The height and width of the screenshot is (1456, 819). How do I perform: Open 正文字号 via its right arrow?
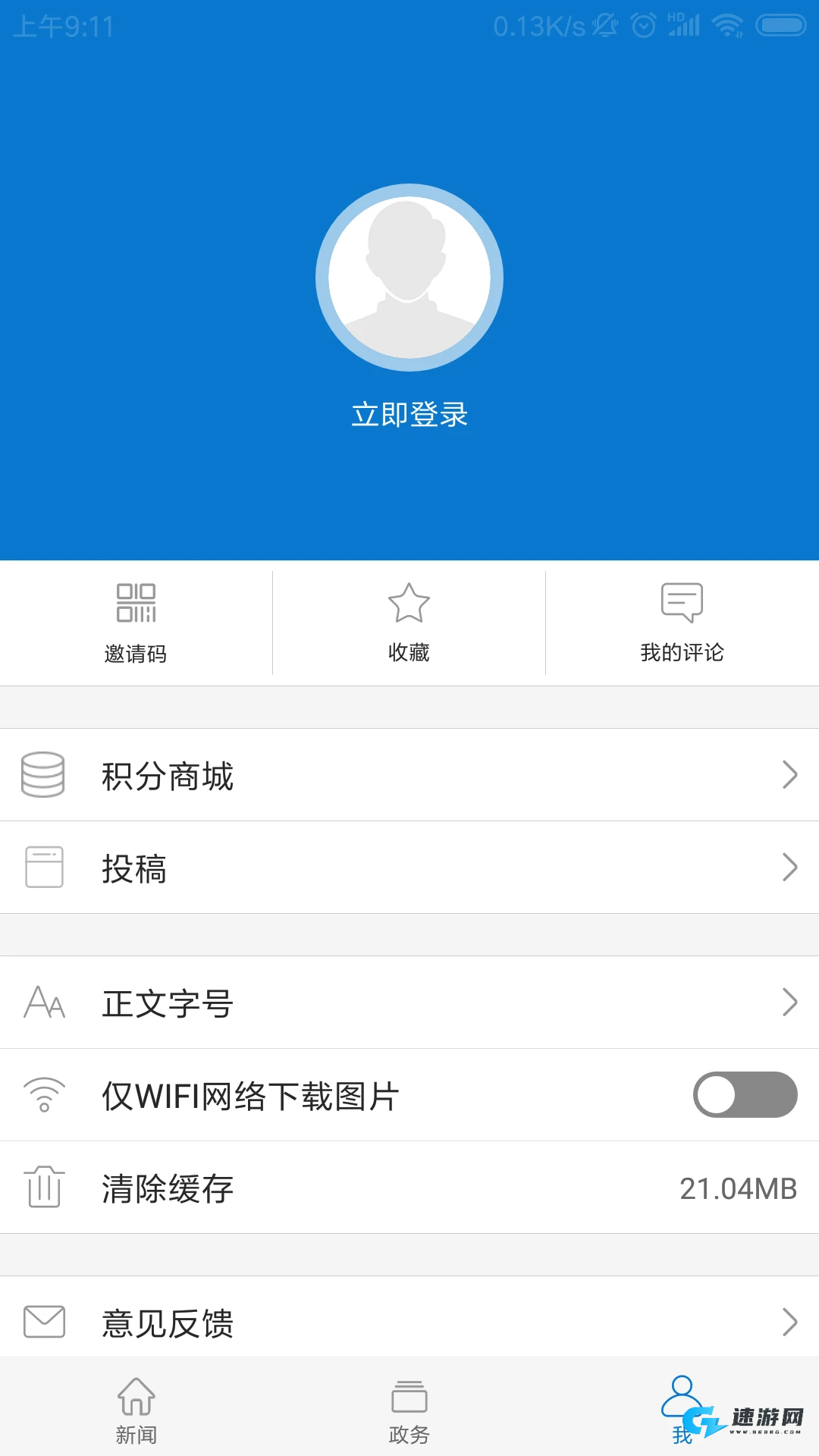pyautogui.click(x=790, y=1003)
